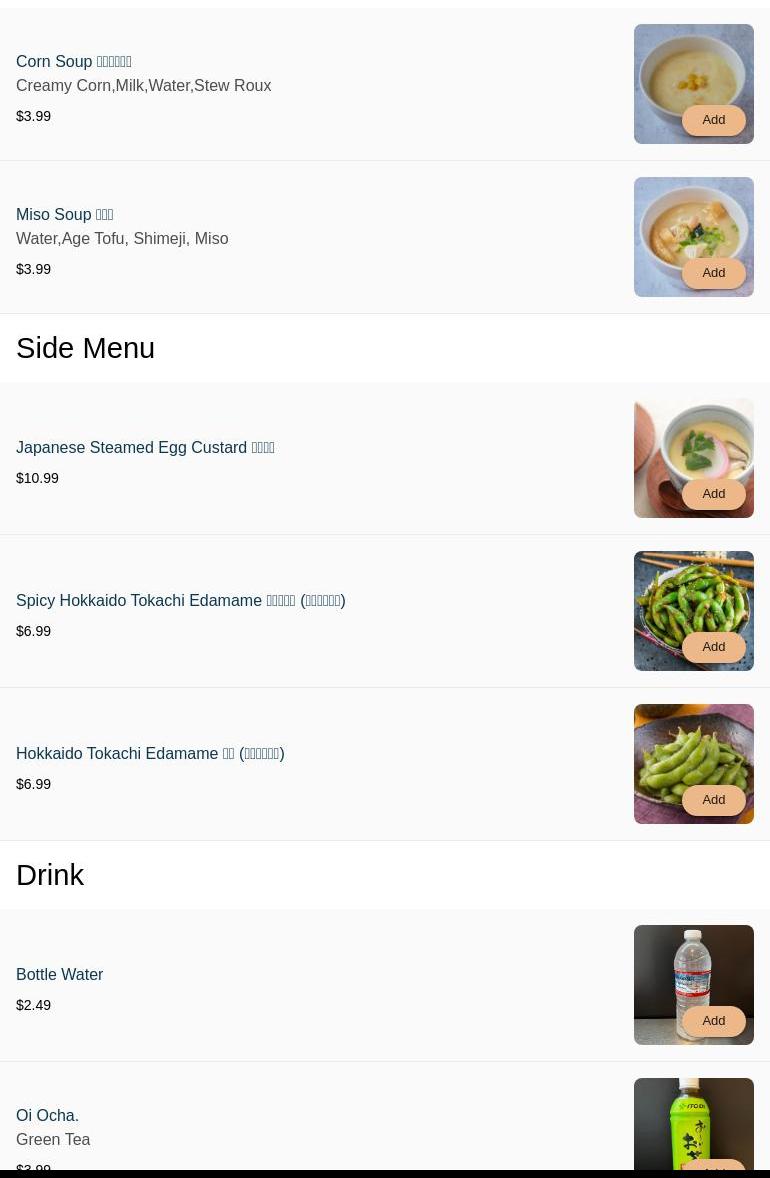
Task: Add Japanese Steamed Egg Custard to cart
Action: coord(713,494)
